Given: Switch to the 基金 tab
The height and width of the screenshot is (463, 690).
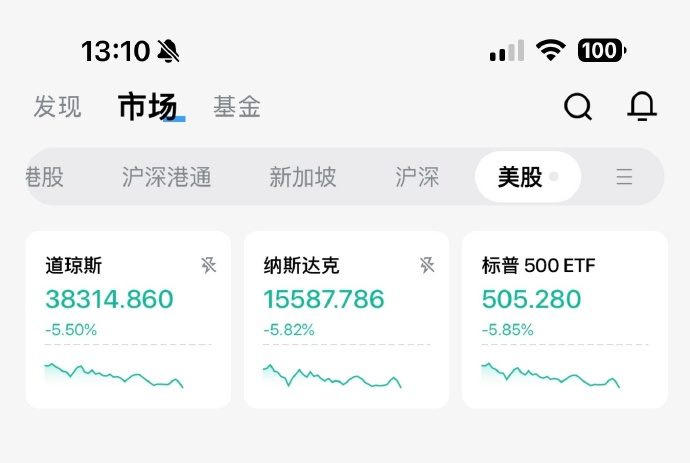Looking at the screenshot, I should coord(237,107).
